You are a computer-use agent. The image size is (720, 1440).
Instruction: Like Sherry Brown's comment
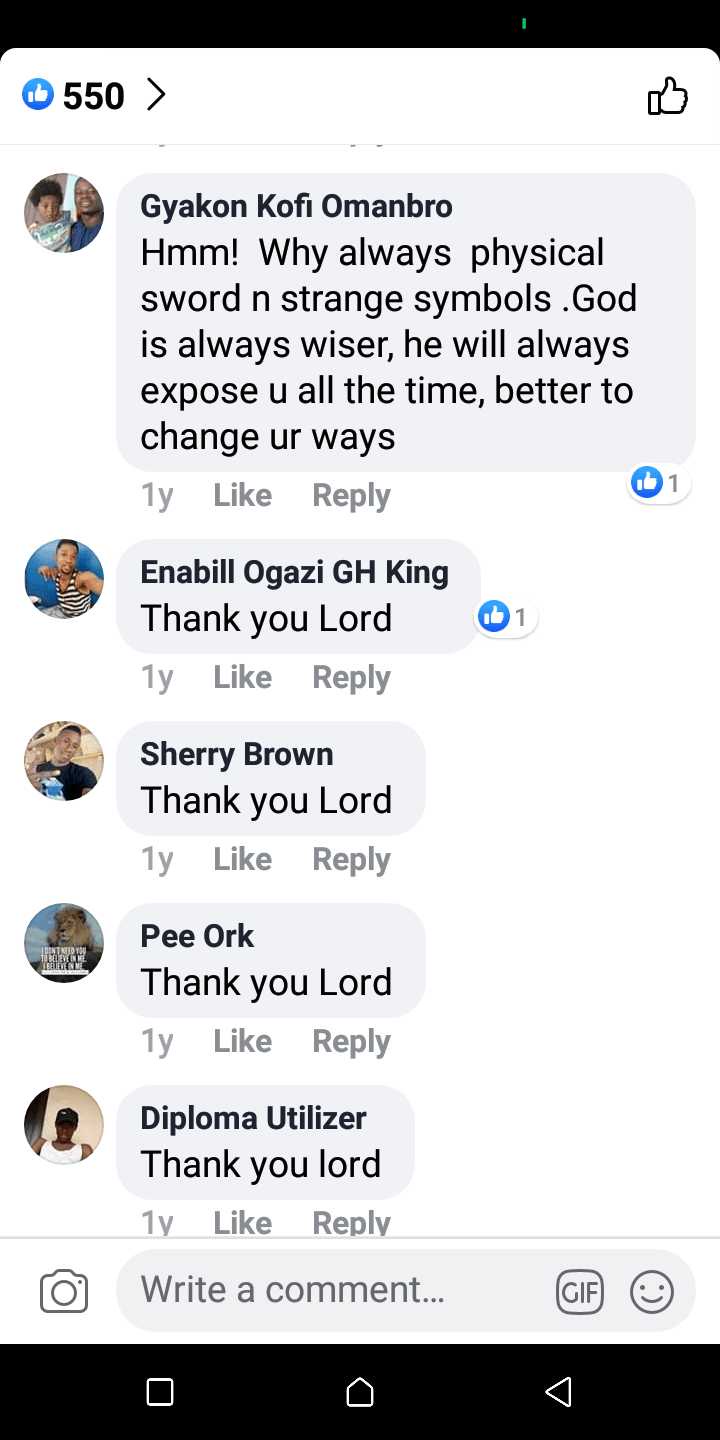[242, 859]
